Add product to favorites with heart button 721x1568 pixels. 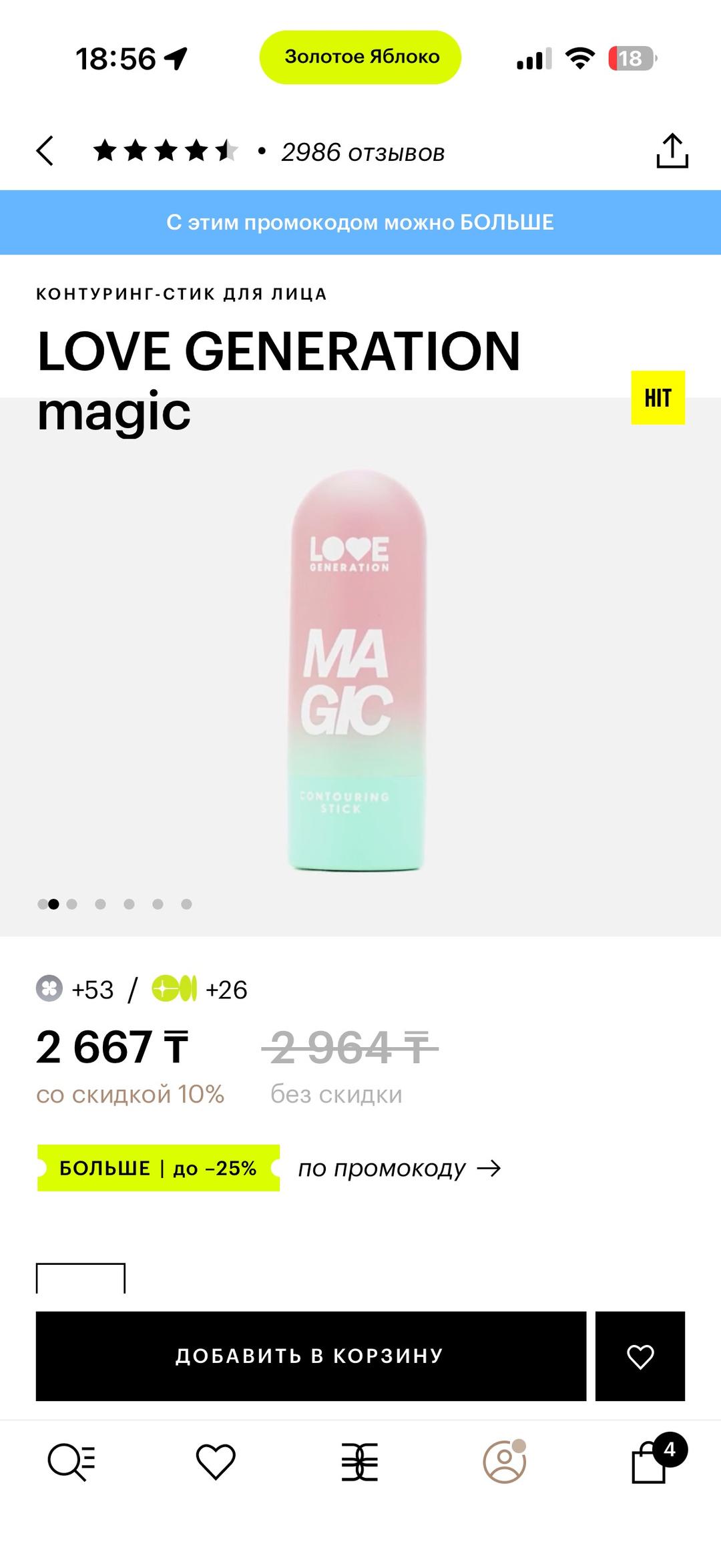[x=640, y=1356]
